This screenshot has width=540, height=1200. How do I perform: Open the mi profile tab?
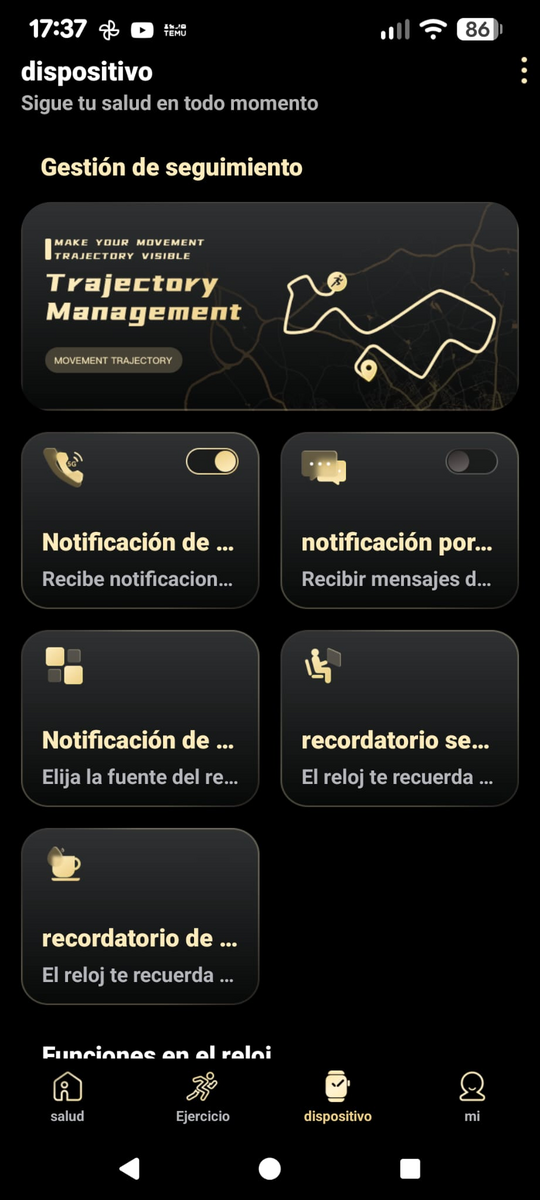pos(473,1097)
